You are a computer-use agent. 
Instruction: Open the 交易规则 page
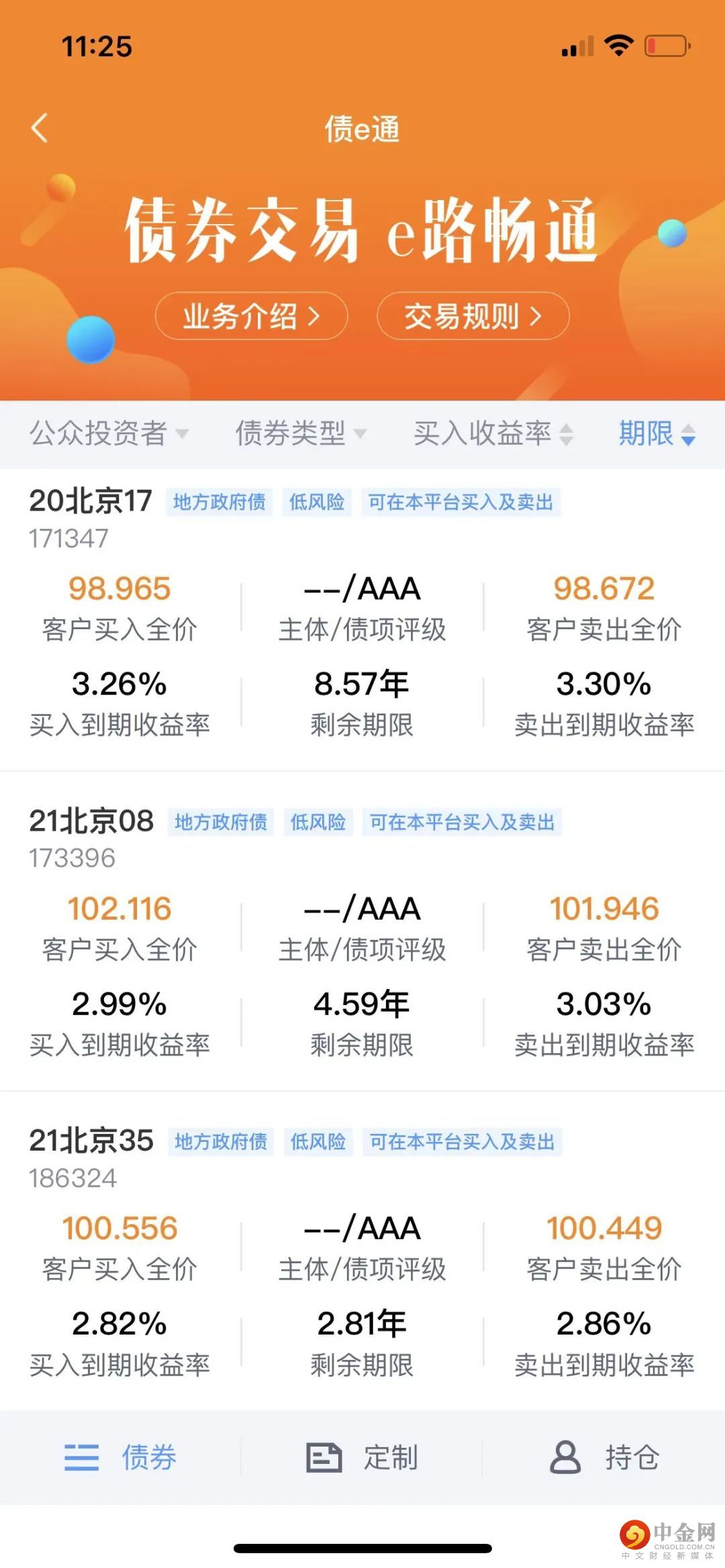click(473, 316)
